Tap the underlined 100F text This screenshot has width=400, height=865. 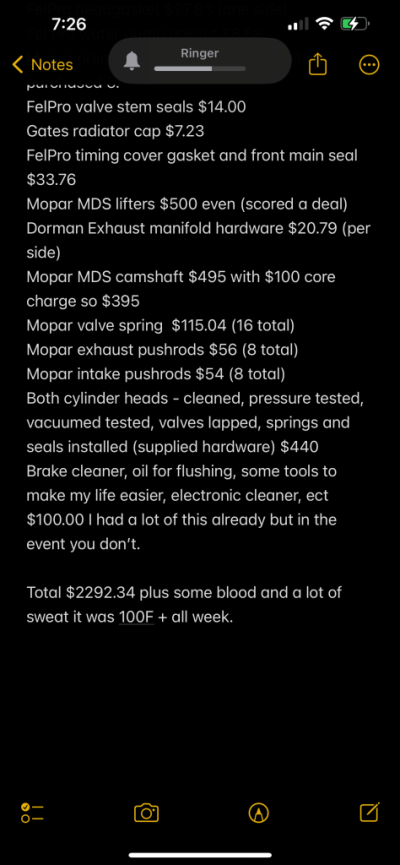pyautogui.click(x=136, y=617)
